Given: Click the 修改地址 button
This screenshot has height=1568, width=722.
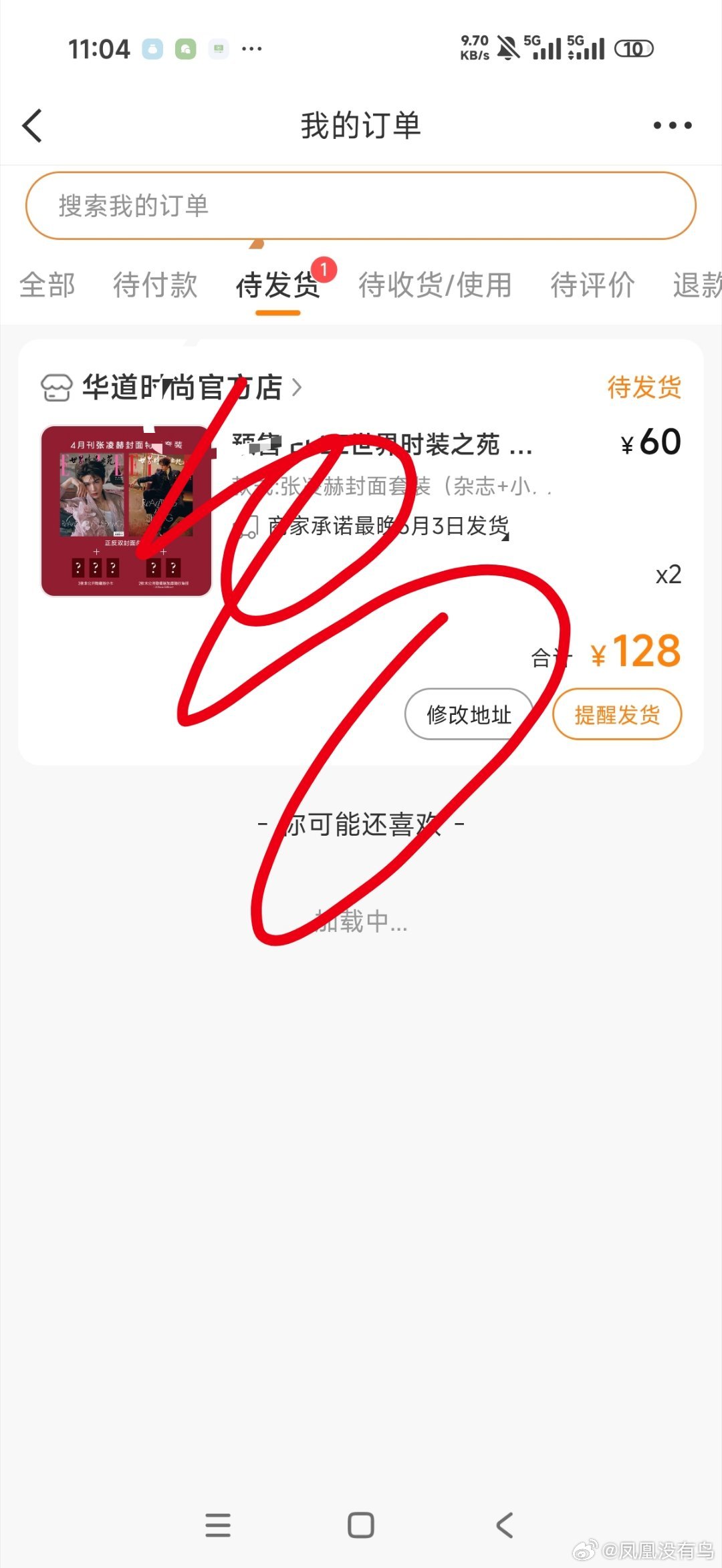Looking at the screenshot, I should [468, 714].
